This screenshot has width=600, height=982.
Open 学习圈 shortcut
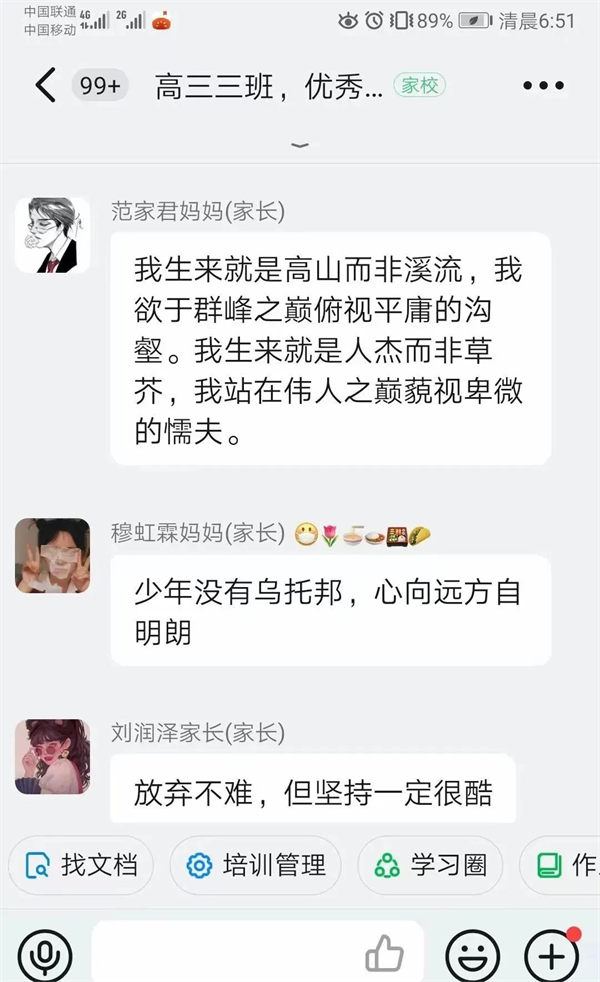tap(430, 865)
